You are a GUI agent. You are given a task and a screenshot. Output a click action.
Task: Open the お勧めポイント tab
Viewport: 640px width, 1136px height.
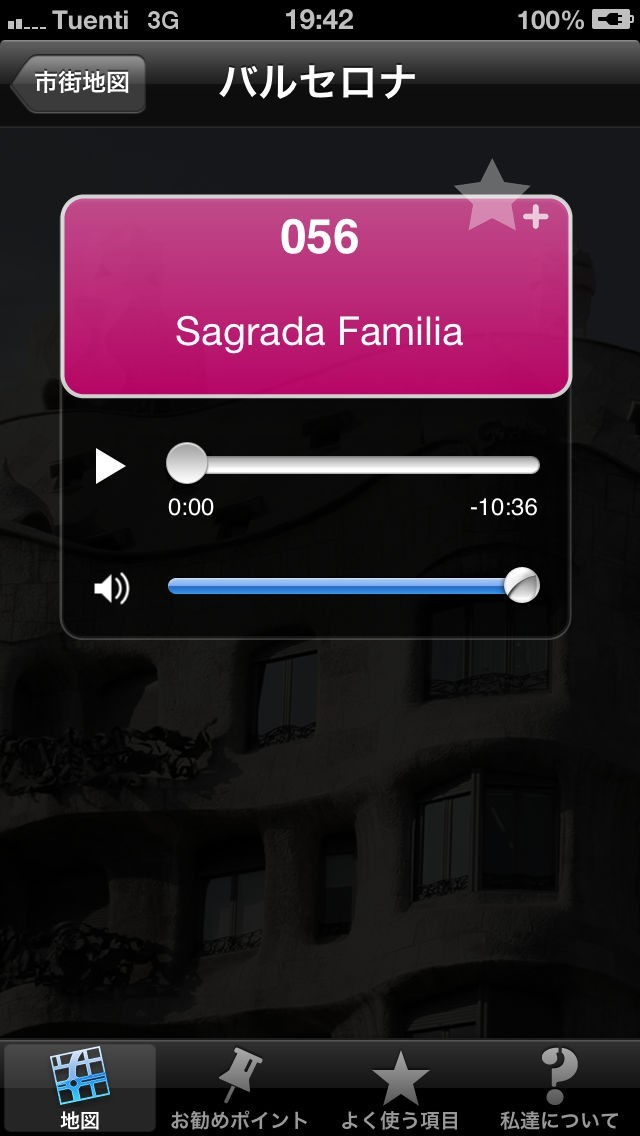(238, 1087)
